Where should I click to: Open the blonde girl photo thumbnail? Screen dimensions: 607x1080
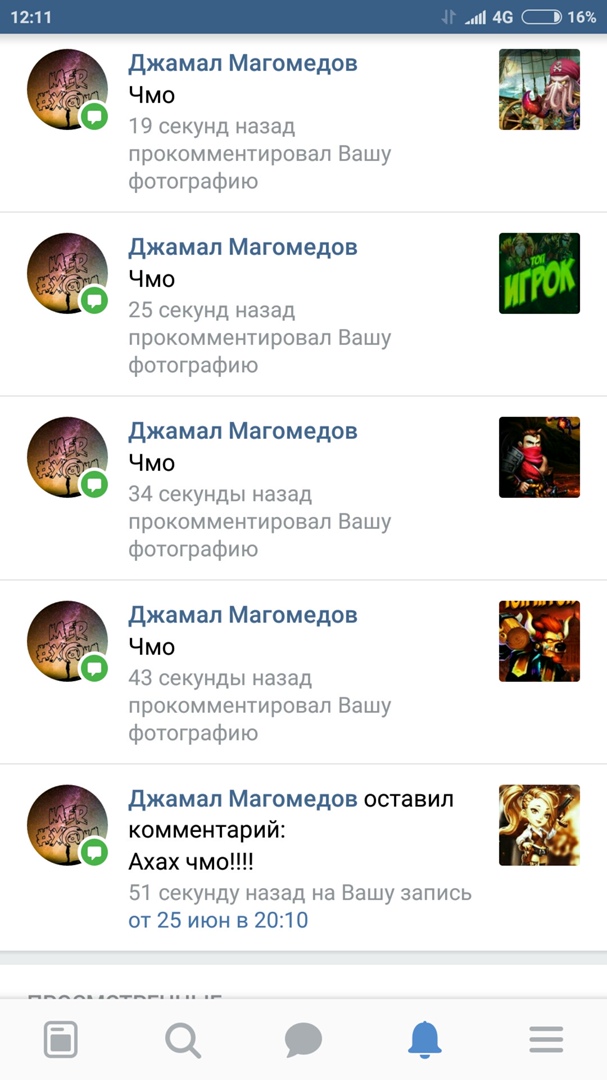pyautogui.click(x=539, y=825)
